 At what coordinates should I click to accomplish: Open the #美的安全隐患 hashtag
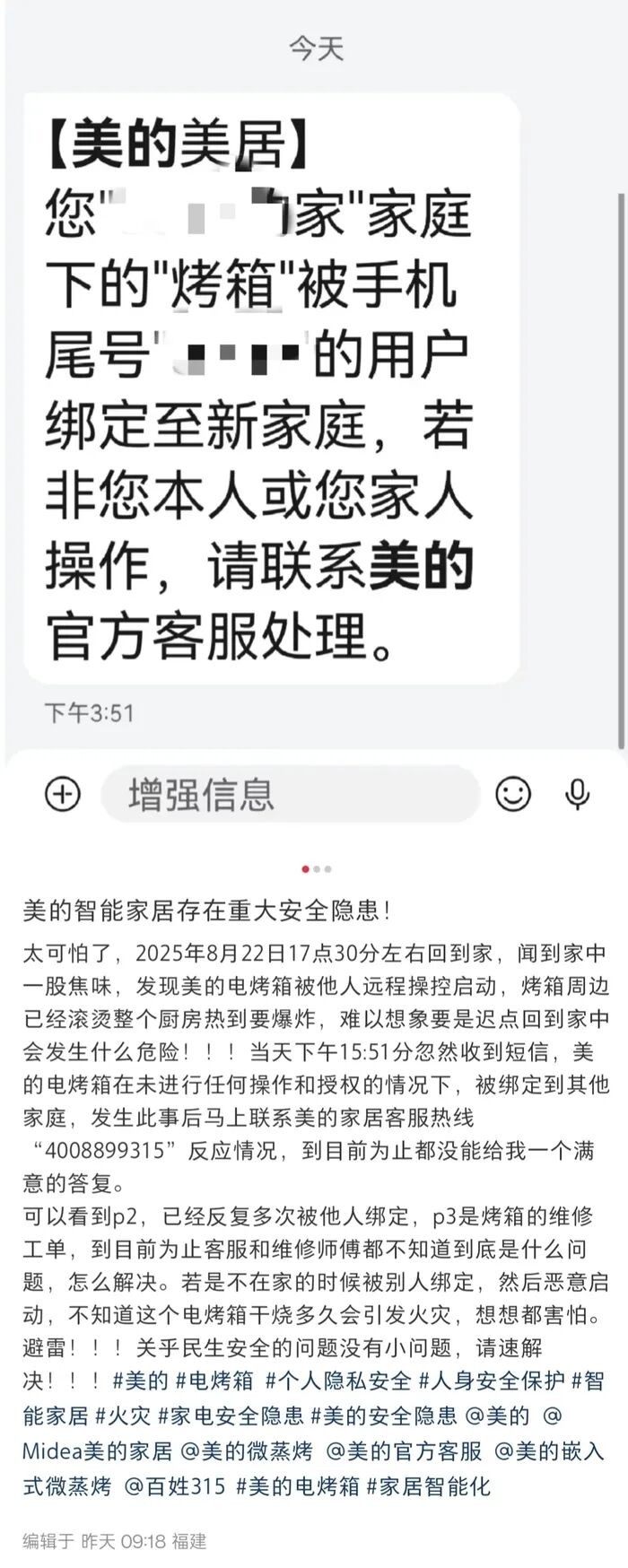click(383, 1416)
